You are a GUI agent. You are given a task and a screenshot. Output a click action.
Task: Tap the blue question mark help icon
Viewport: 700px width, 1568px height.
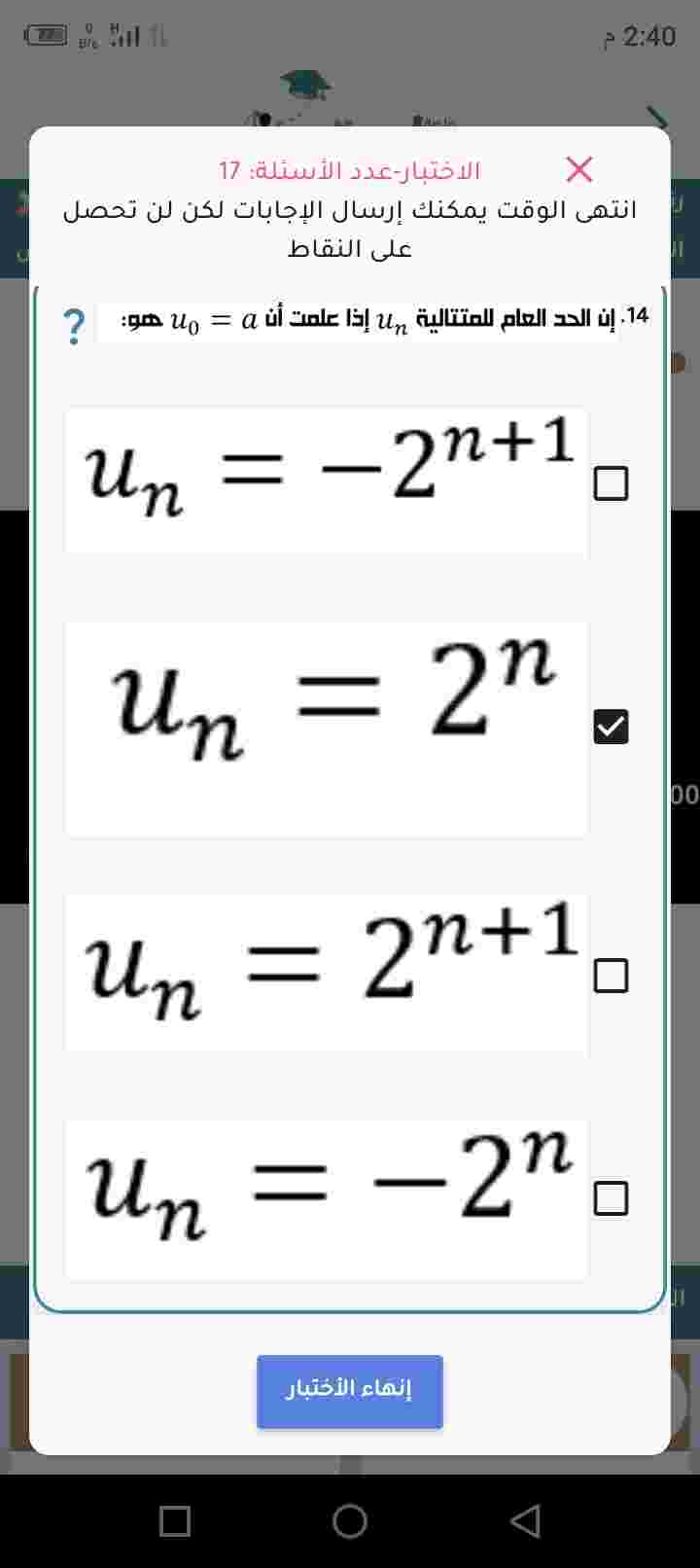74,327
